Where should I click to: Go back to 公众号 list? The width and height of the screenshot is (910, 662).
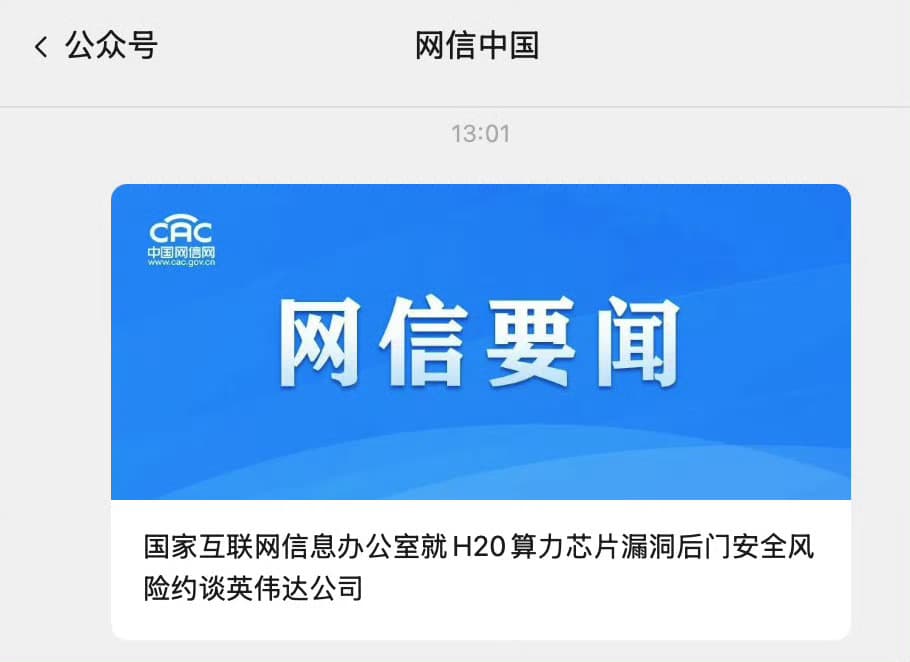(95, 46)
